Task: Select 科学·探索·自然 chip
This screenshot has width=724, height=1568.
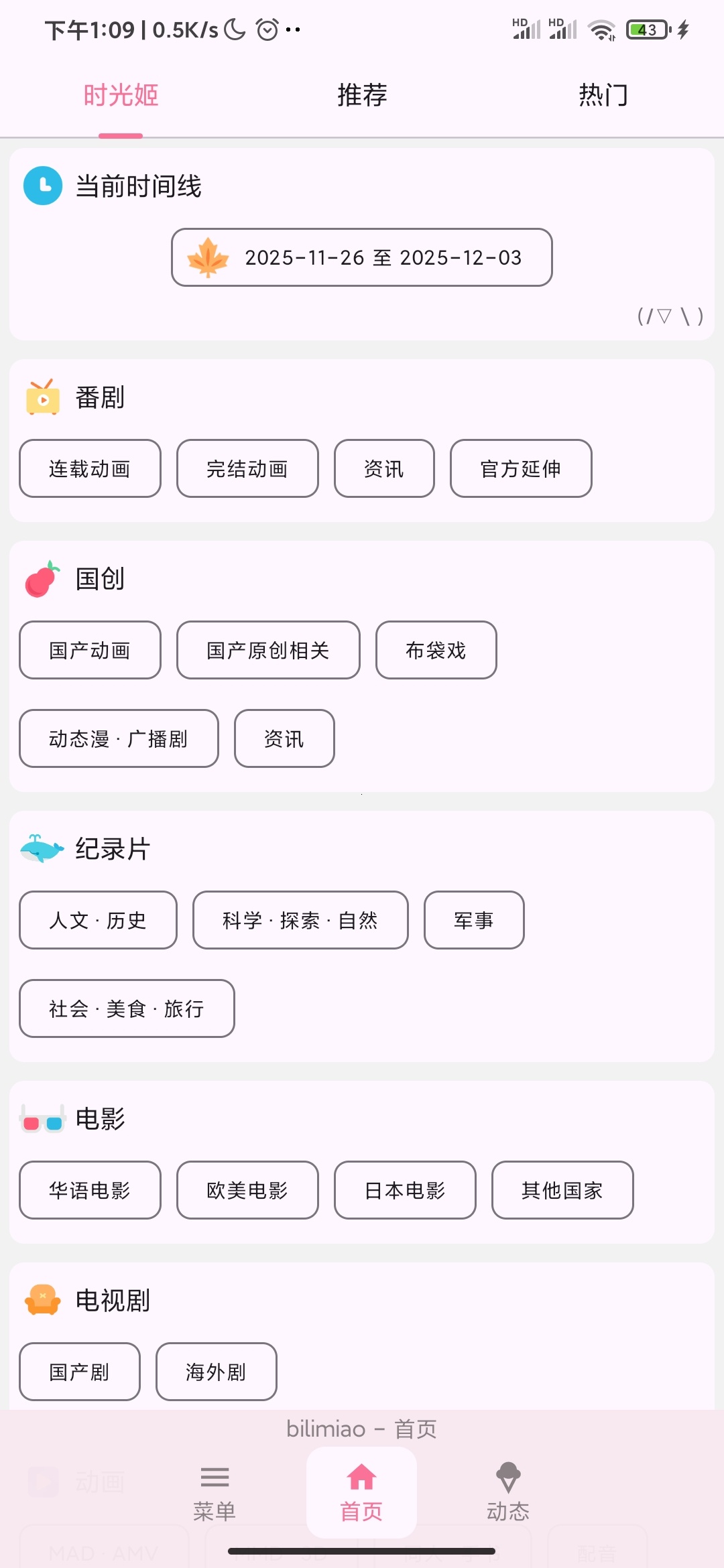Action: coord(300,920)
